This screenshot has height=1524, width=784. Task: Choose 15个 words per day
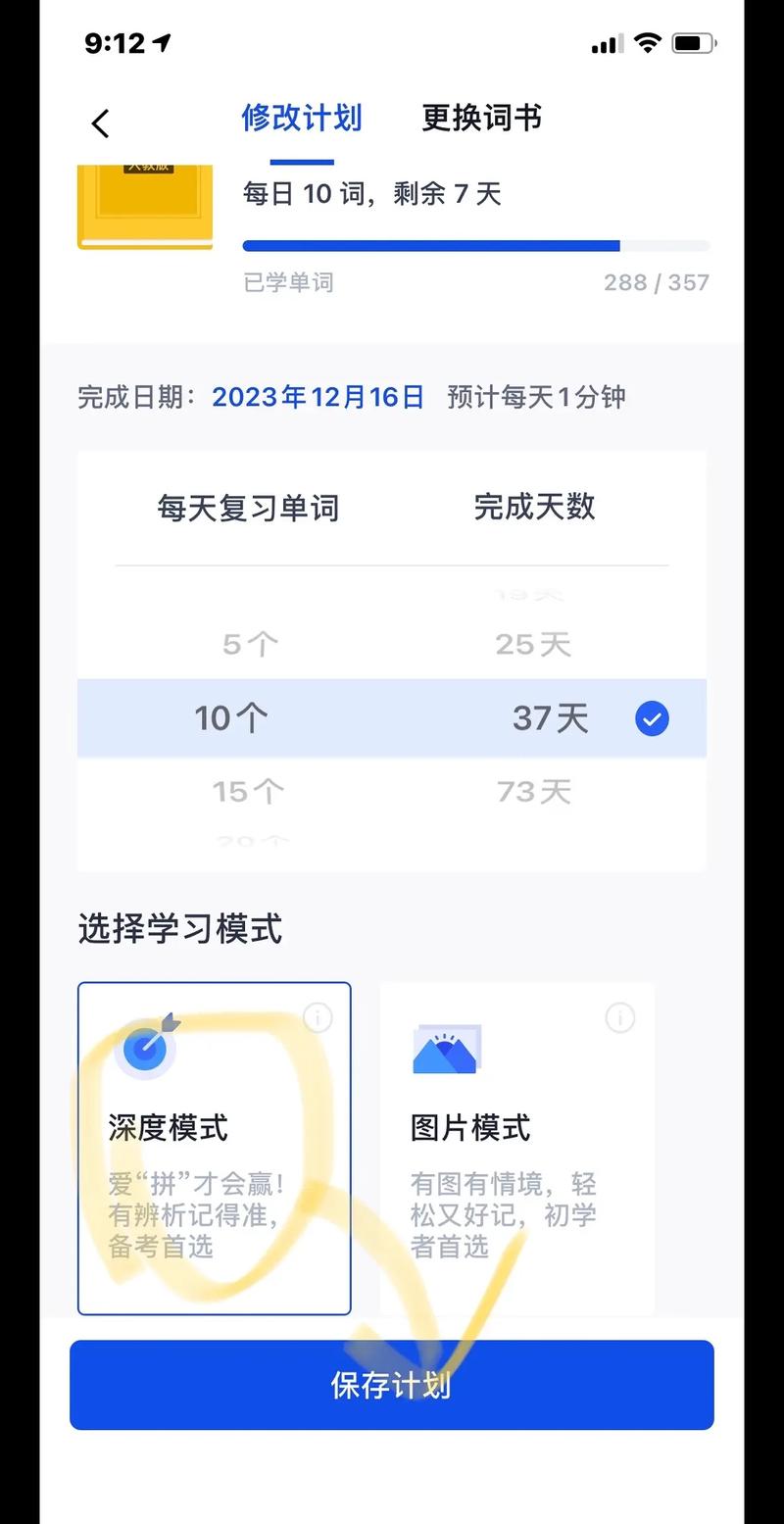pos(248,792)
